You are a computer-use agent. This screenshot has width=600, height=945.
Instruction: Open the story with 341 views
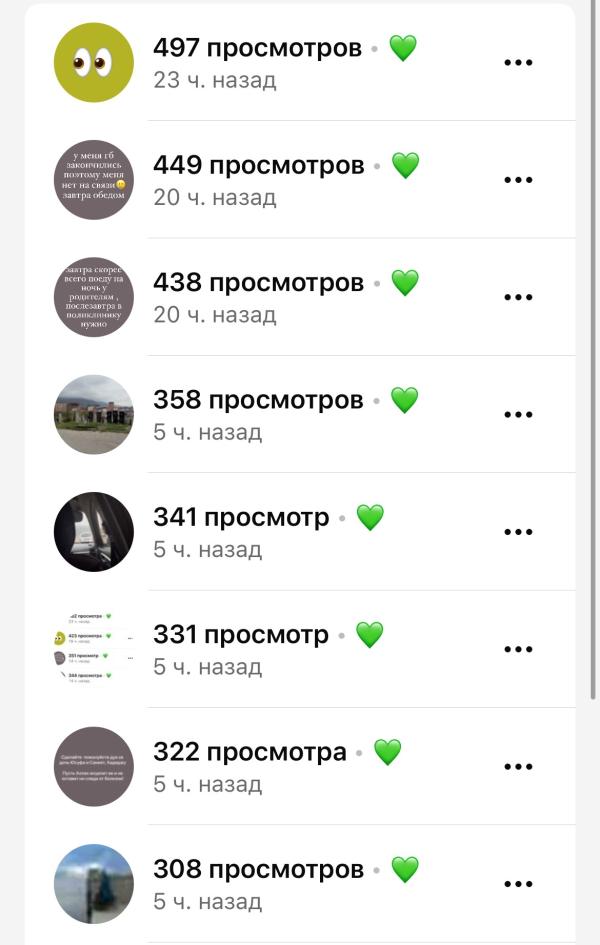[x=93, y=532]
